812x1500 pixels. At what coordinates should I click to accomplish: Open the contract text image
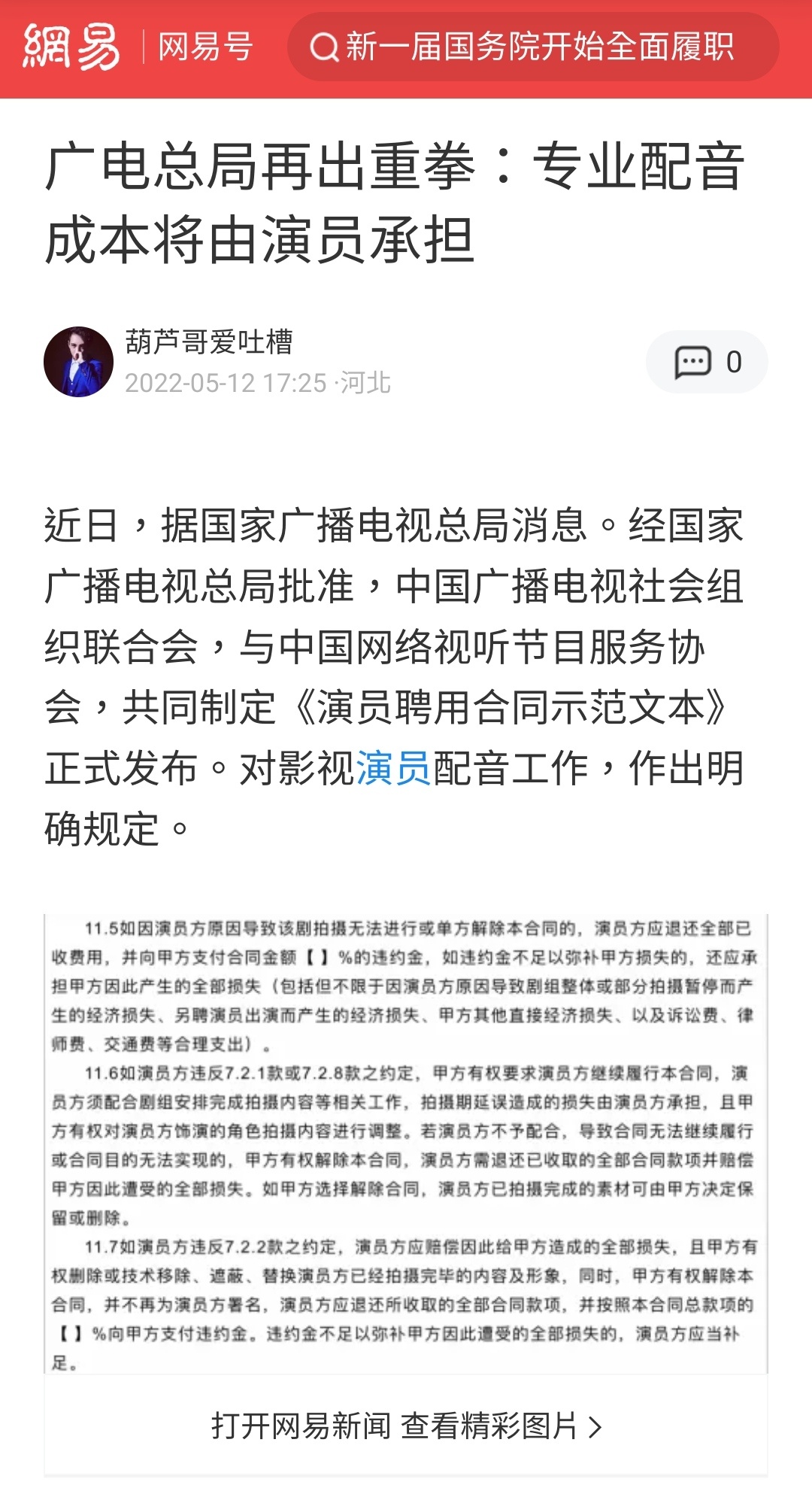pyautogui.click(x=406, y=1143)
